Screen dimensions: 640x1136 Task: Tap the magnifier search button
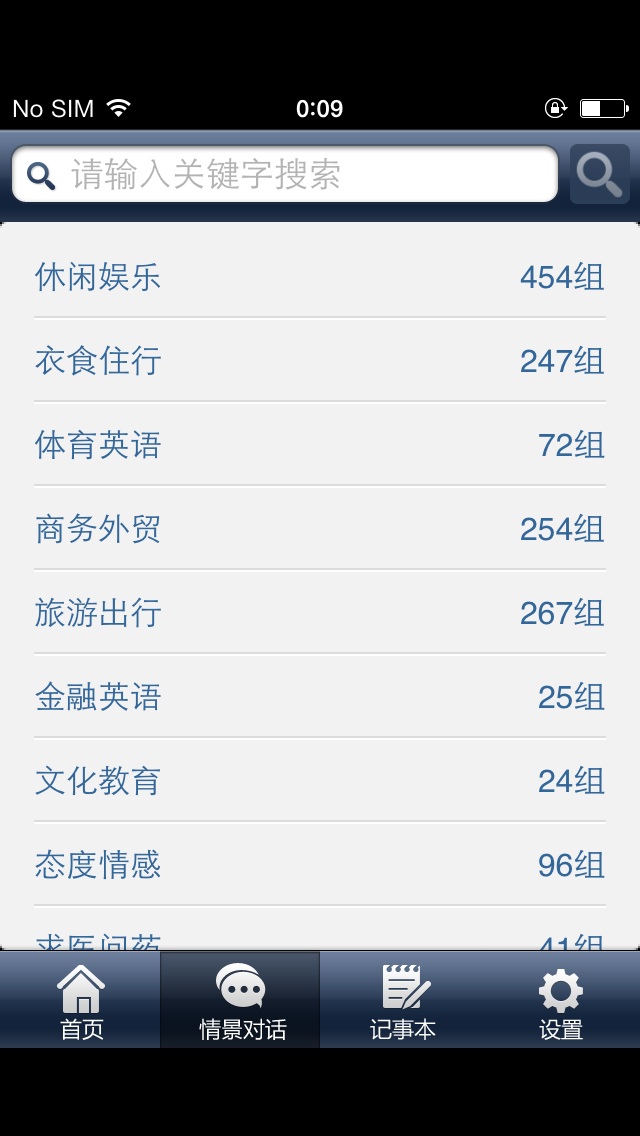(x=599, y=174)
